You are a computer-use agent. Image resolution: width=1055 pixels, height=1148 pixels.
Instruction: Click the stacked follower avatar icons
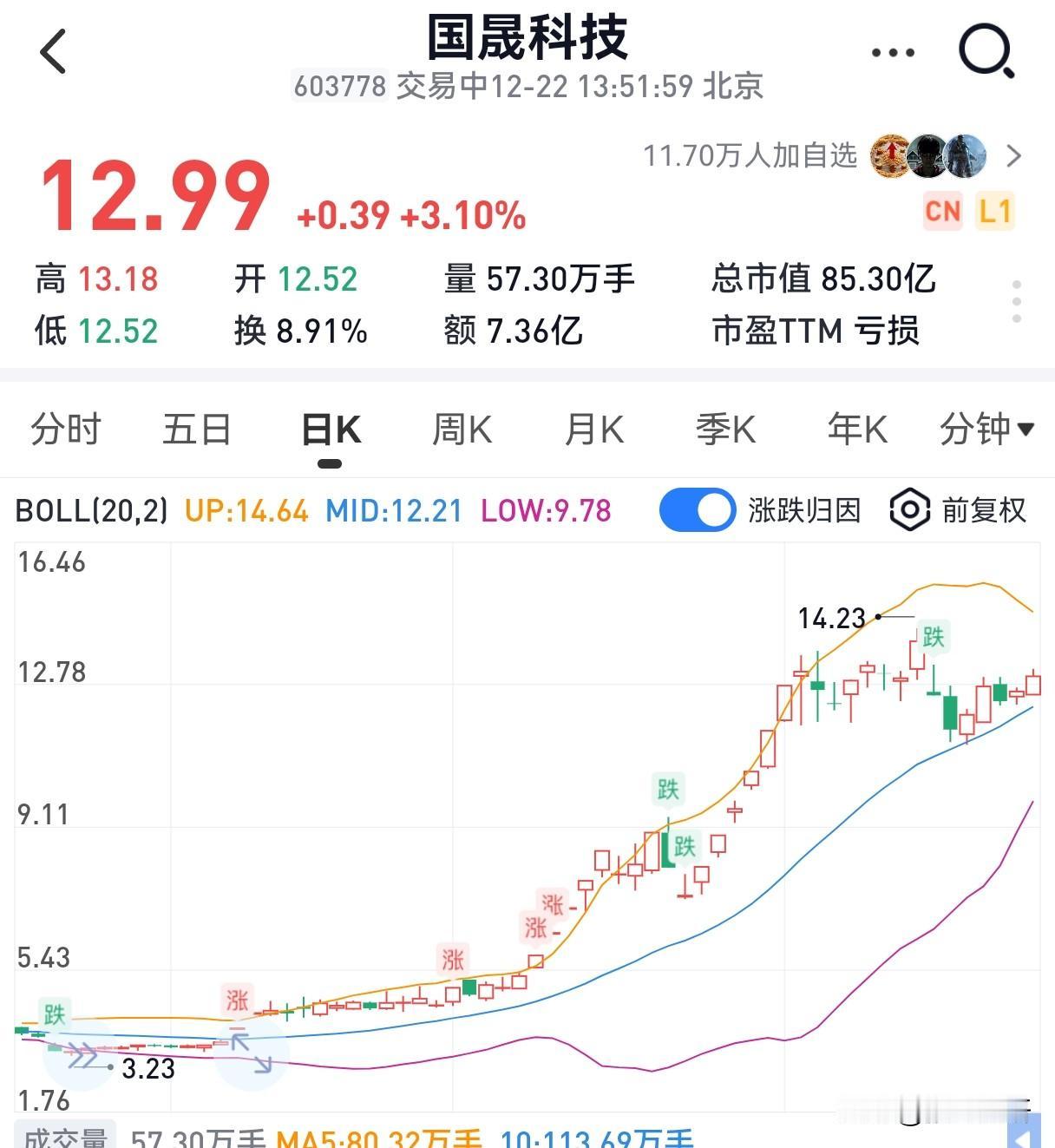928,156
